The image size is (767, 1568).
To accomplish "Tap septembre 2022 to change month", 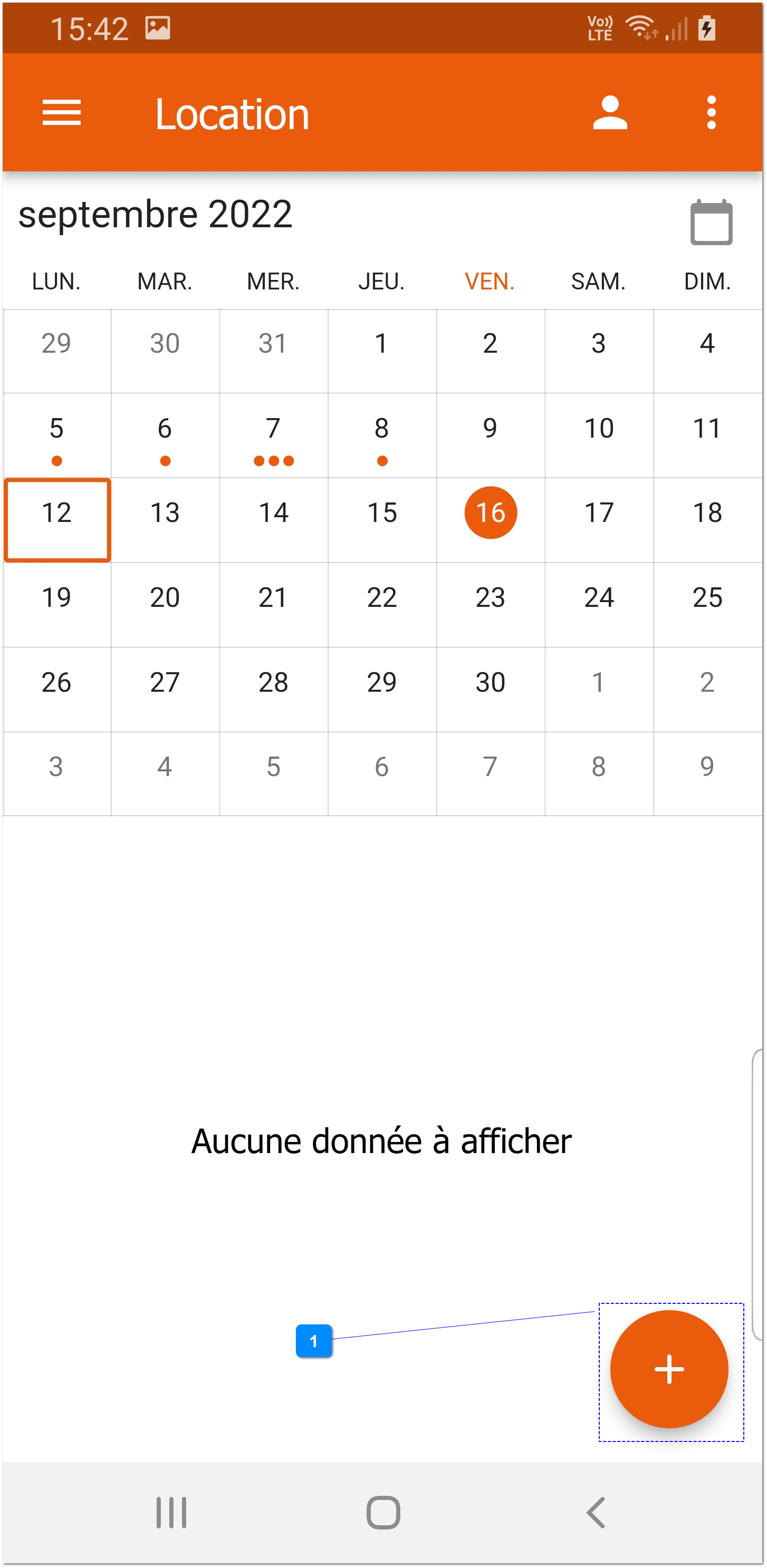I will (x=154, y=214).
